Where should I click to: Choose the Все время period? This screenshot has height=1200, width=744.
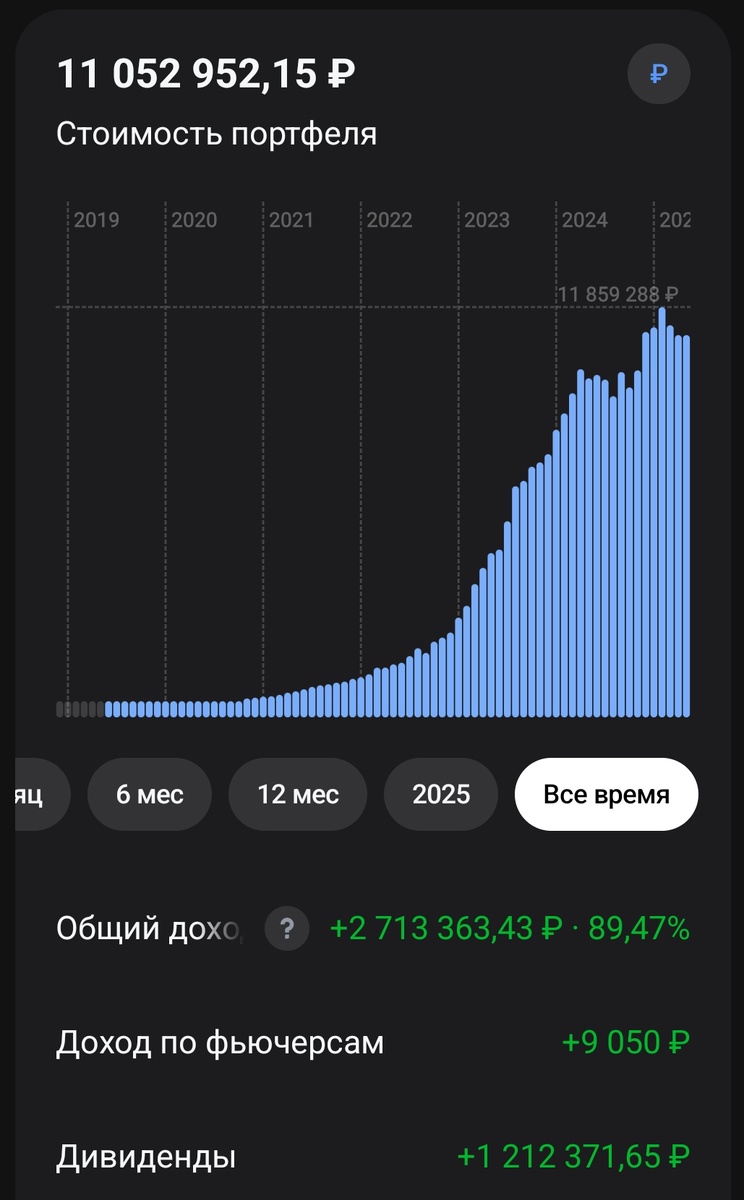coord(606,794)
